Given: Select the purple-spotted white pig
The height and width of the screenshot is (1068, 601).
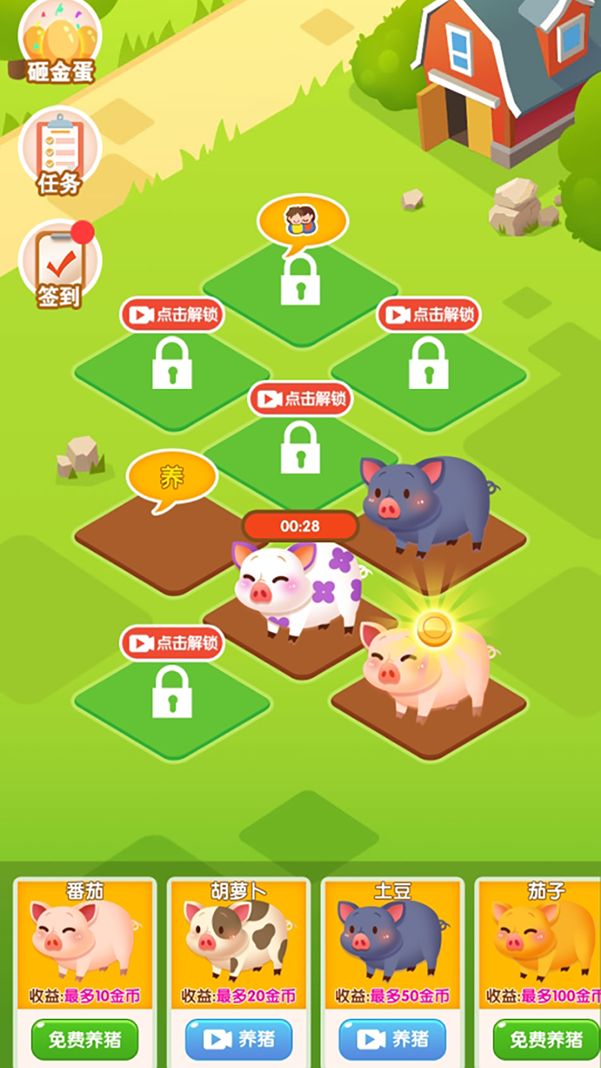Looking at the screenshot, I should point(295,587).
